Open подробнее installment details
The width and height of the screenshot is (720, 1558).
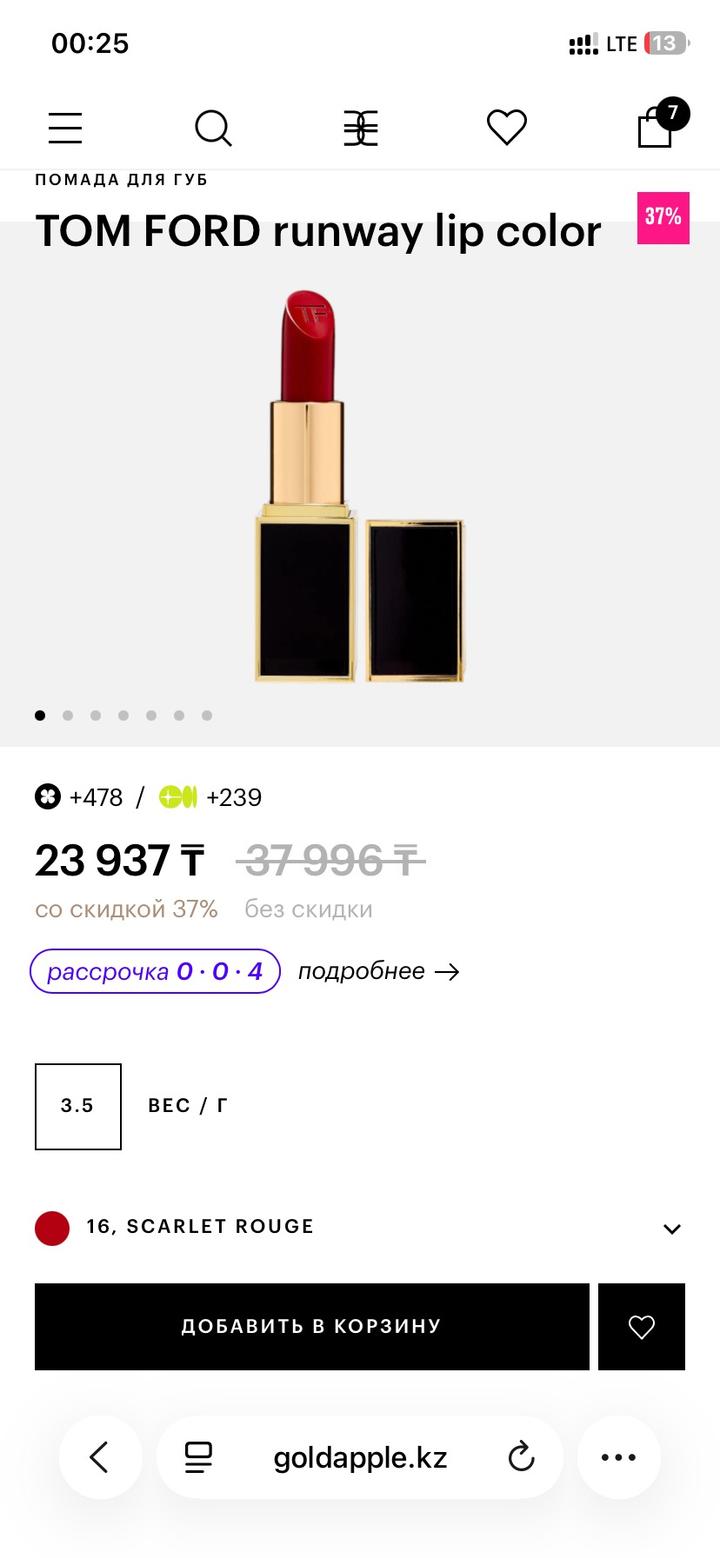[378, 971]
